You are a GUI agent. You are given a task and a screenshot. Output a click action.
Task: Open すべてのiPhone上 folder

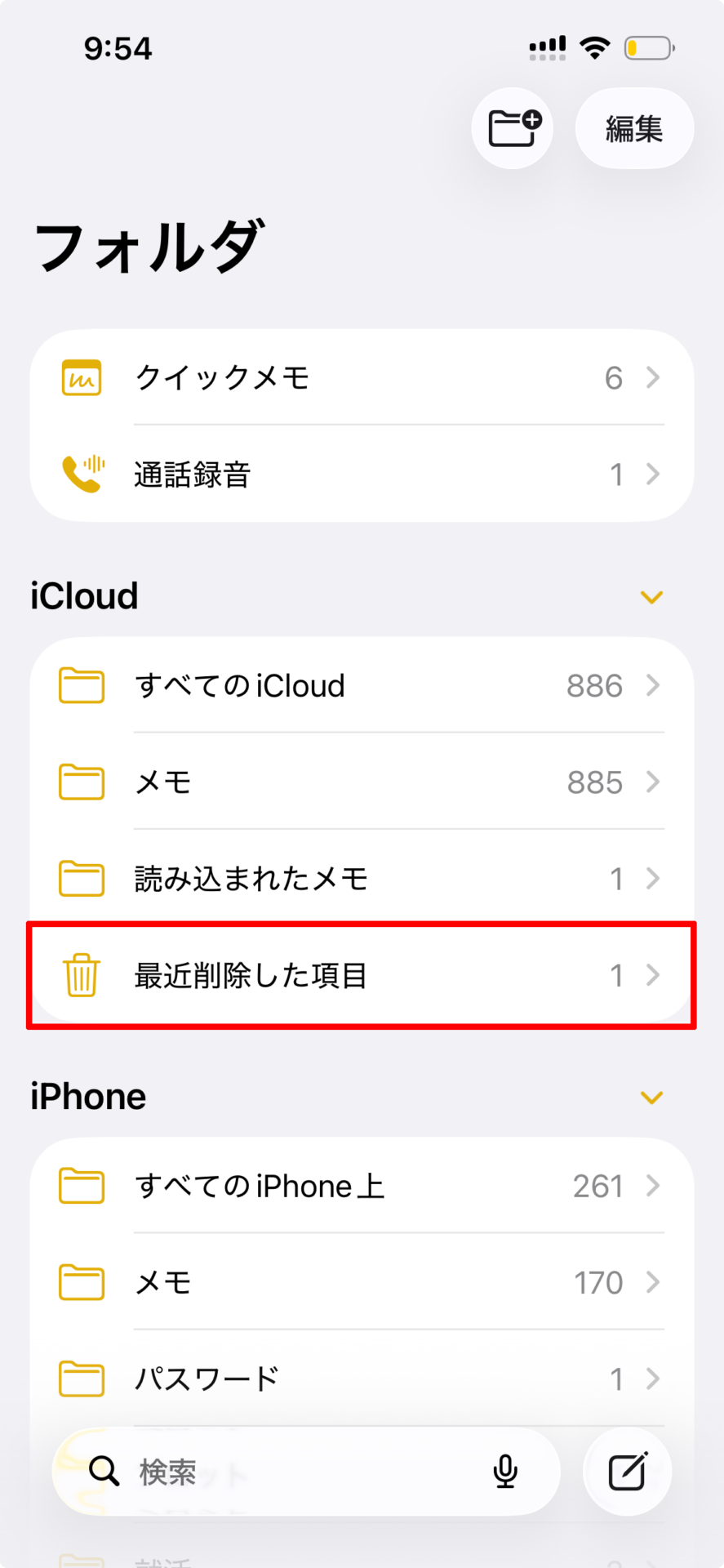(x=362, y=1186)
